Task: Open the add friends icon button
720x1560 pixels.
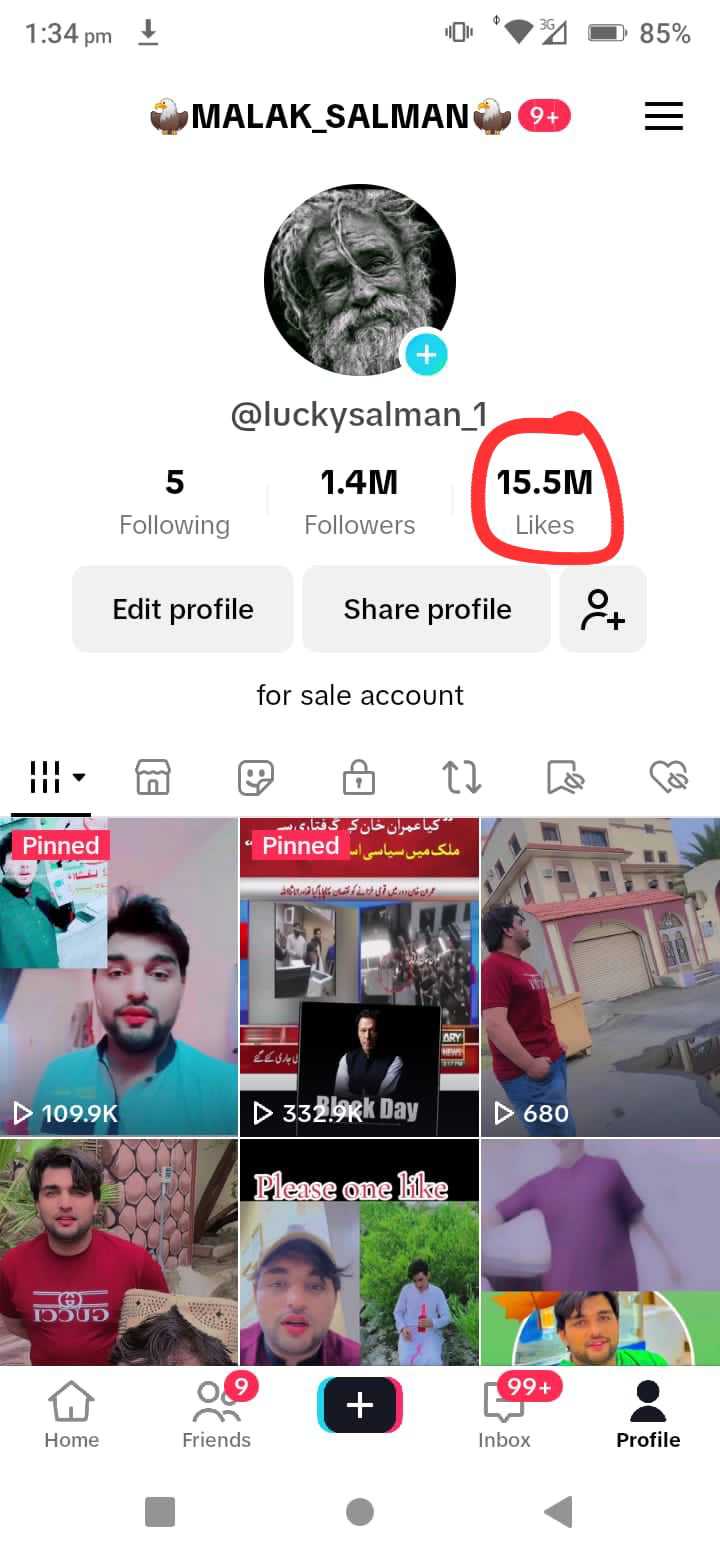Action: pyautogui.click(x=603, y=609)
